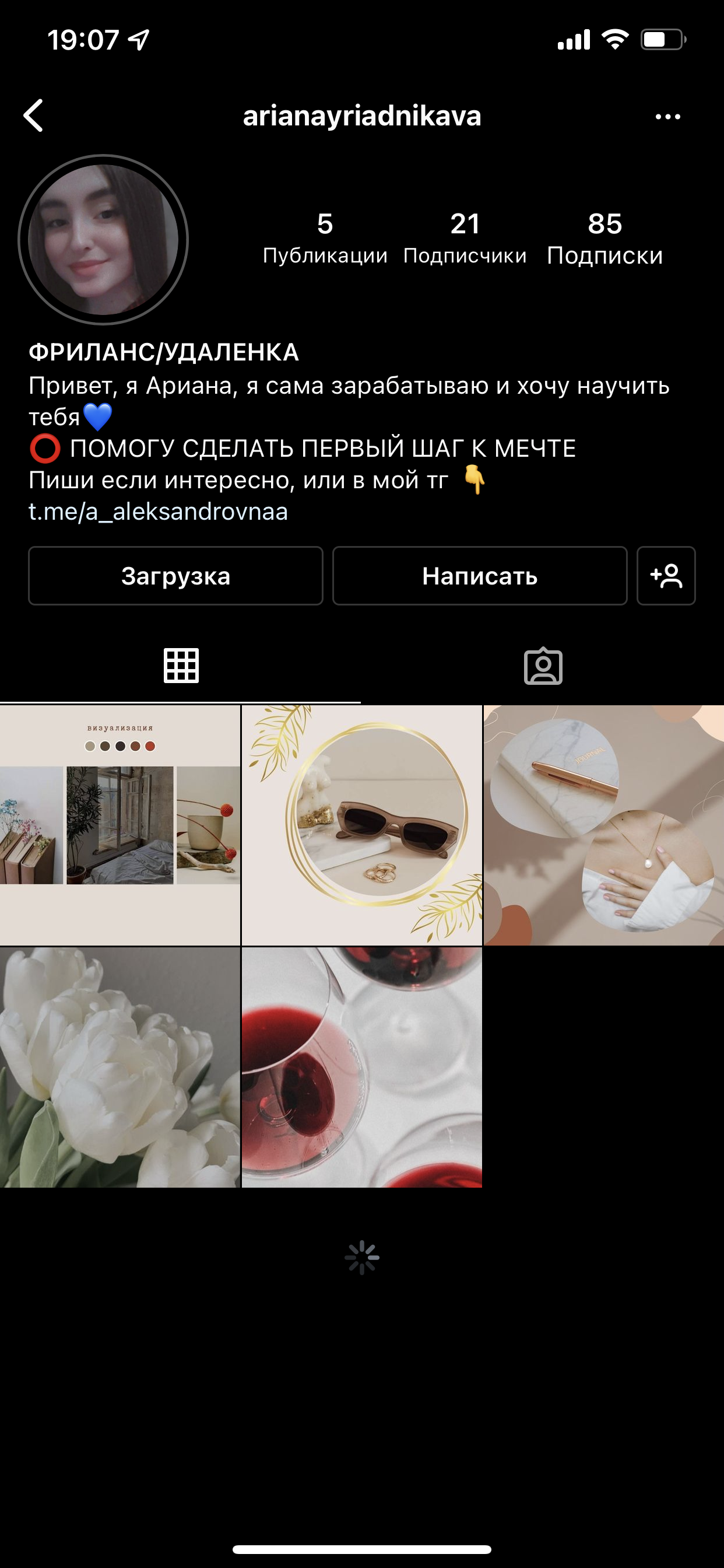724x1568 pixels.
Task: Switch to the posts grid tab
Action: coord(181,666)
